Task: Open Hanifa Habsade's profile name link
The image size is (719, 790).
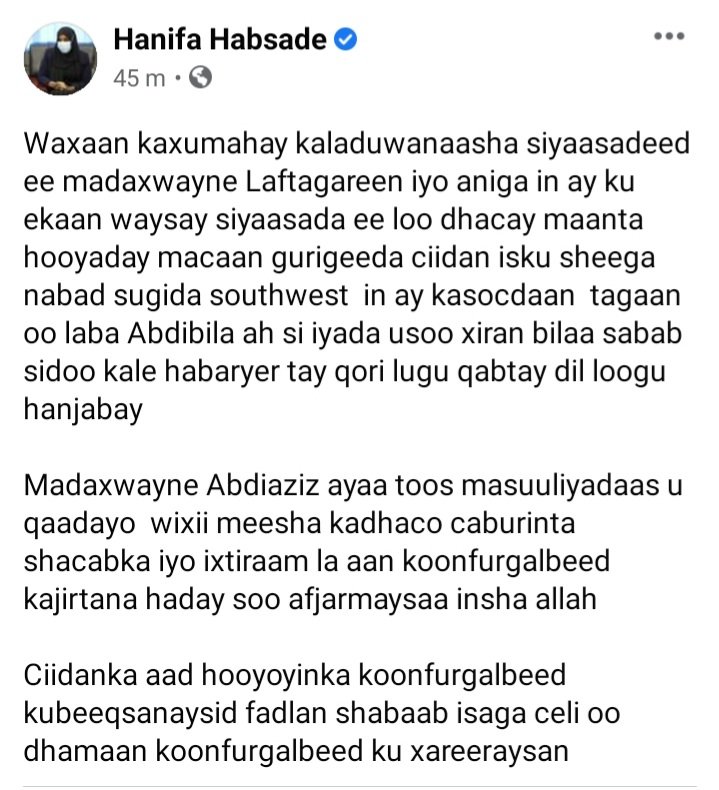Action: [x=222, y=40]
